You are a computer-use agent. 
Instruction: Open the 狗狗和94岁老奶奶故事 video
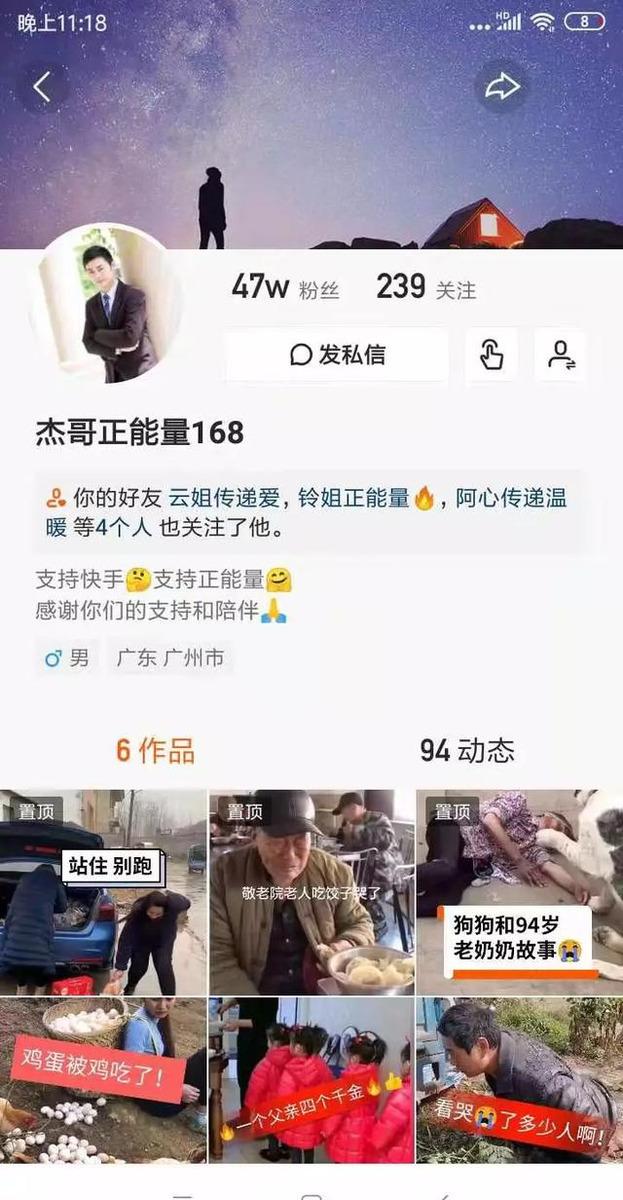click(x=519, y=892)
